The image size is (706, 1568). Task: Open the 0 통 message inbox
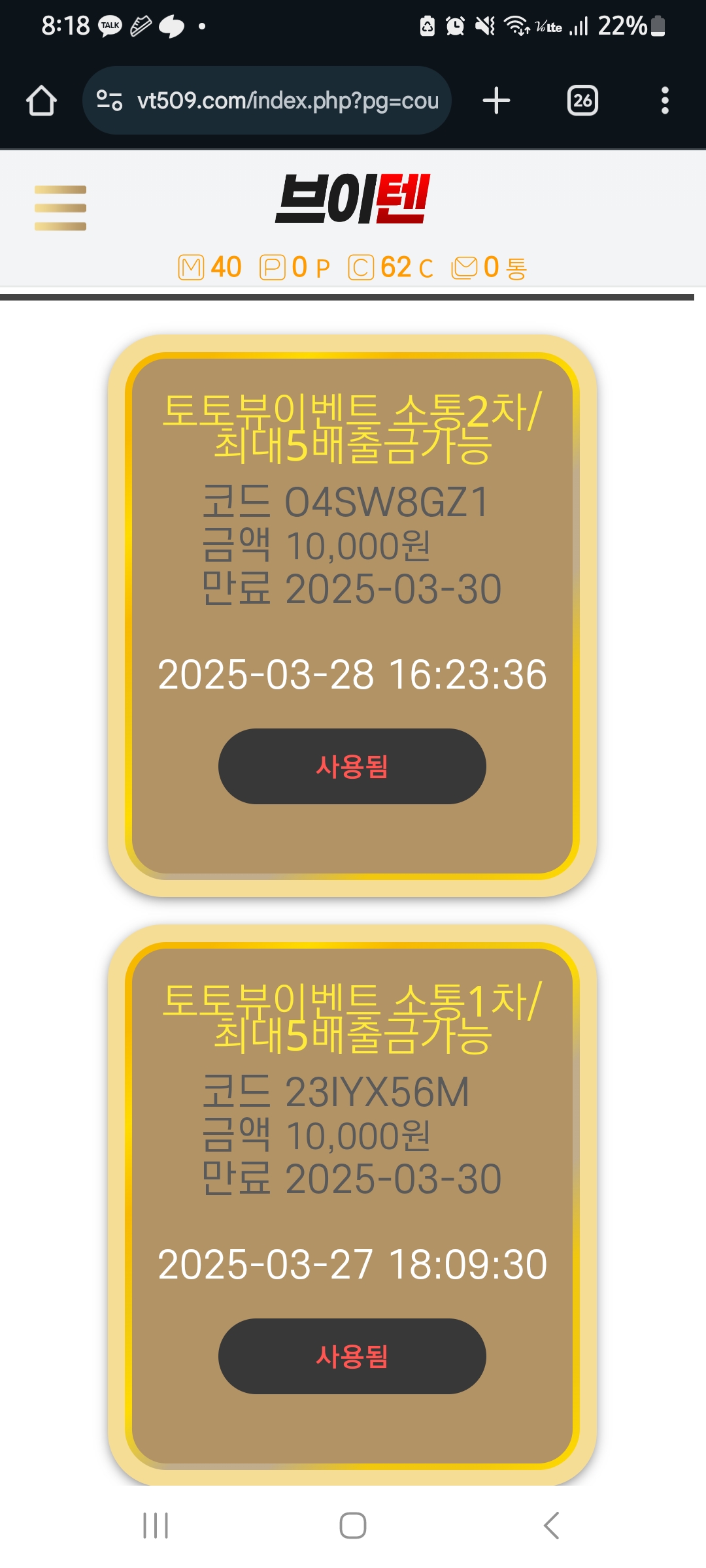click(x=489, y=267)
